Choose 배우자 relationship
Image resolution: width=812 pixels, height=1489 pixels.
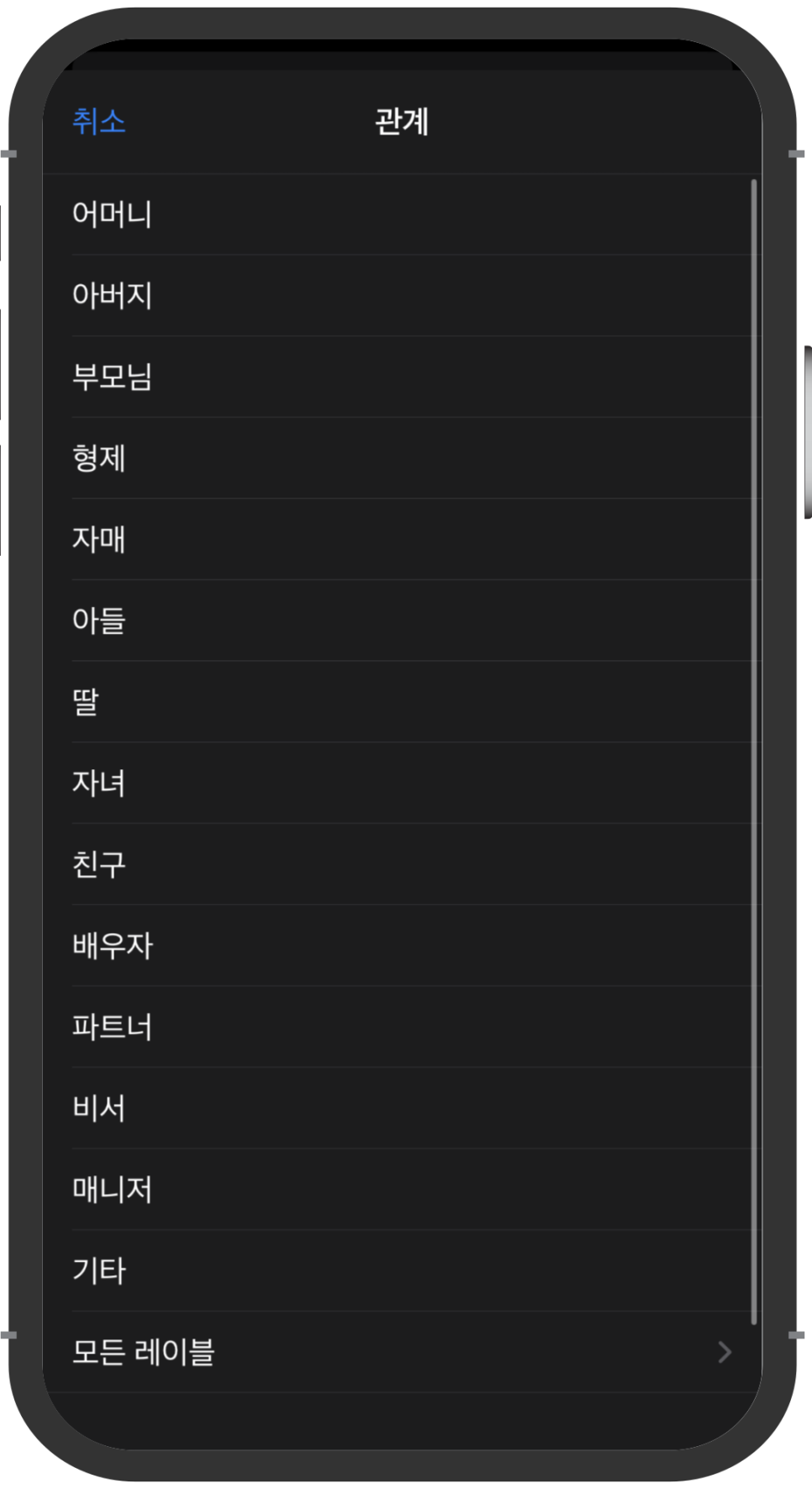(x=402, y=946)
